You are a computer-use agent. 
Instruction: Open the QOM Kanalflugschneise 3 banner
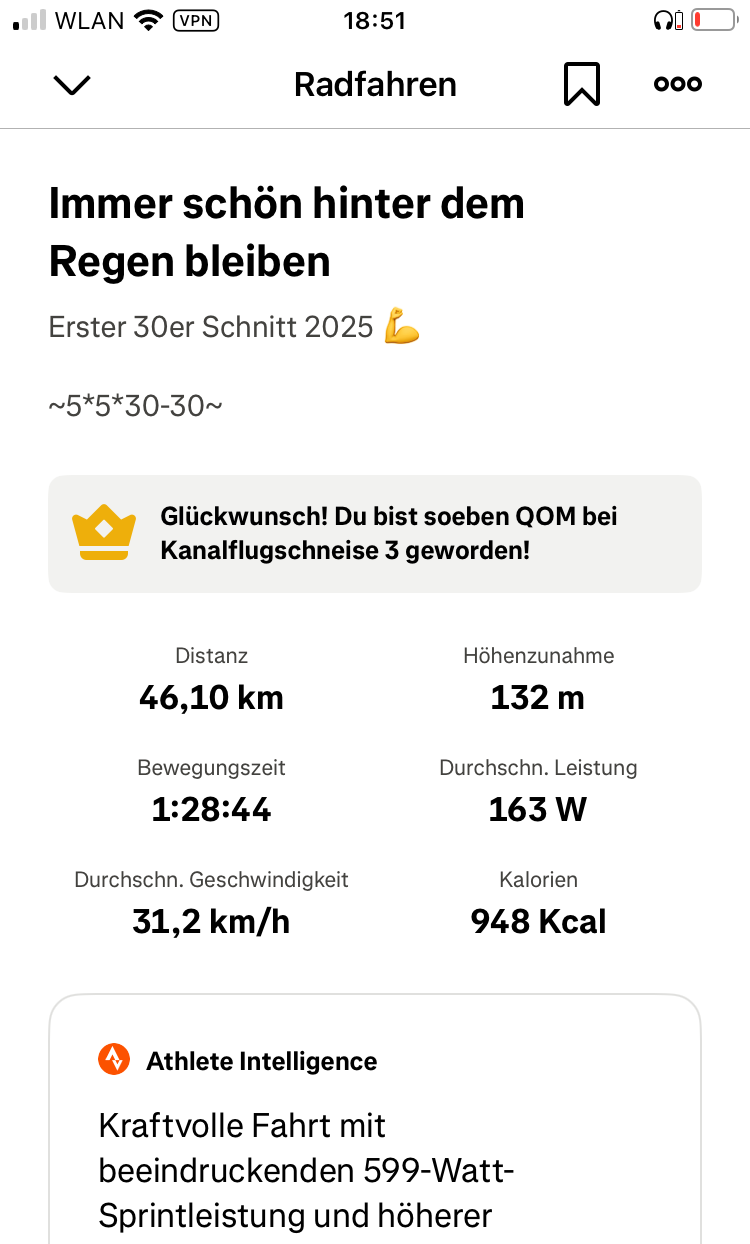coord(375,534)
